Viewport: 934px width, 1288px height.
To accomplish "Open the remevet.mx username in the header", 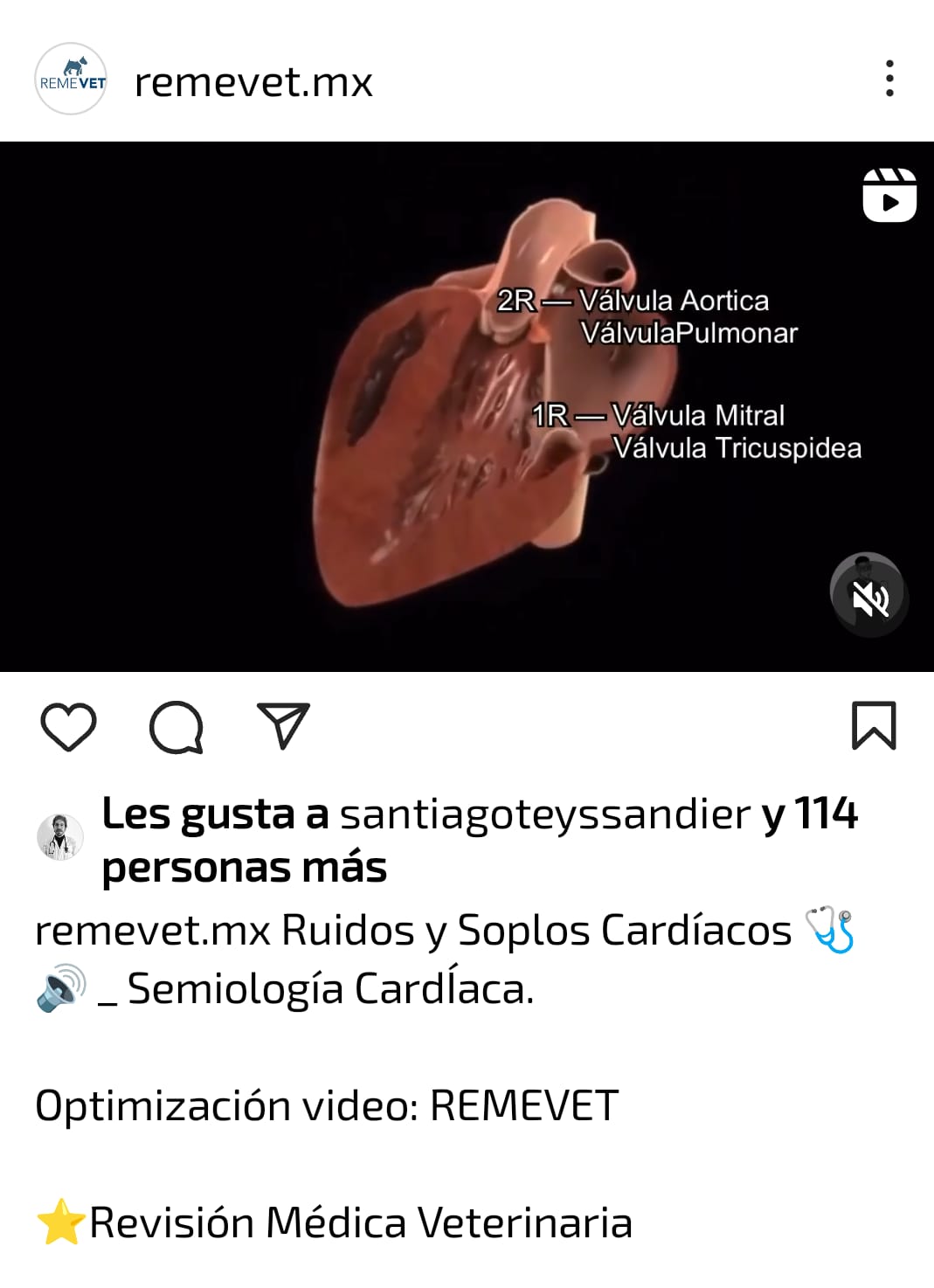I will click(253, 82).
